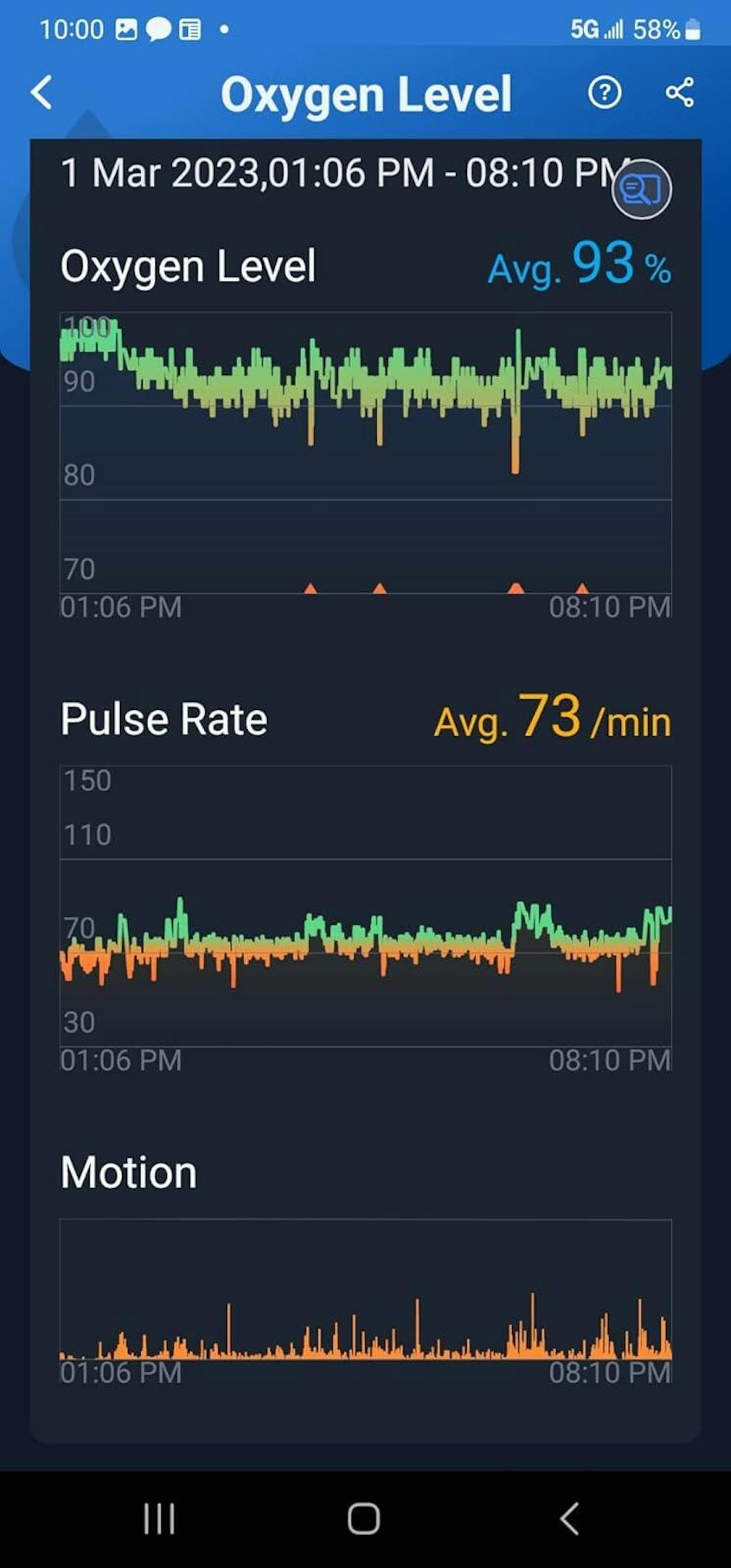Tap the Share icon to export this report

pos(678,92)
